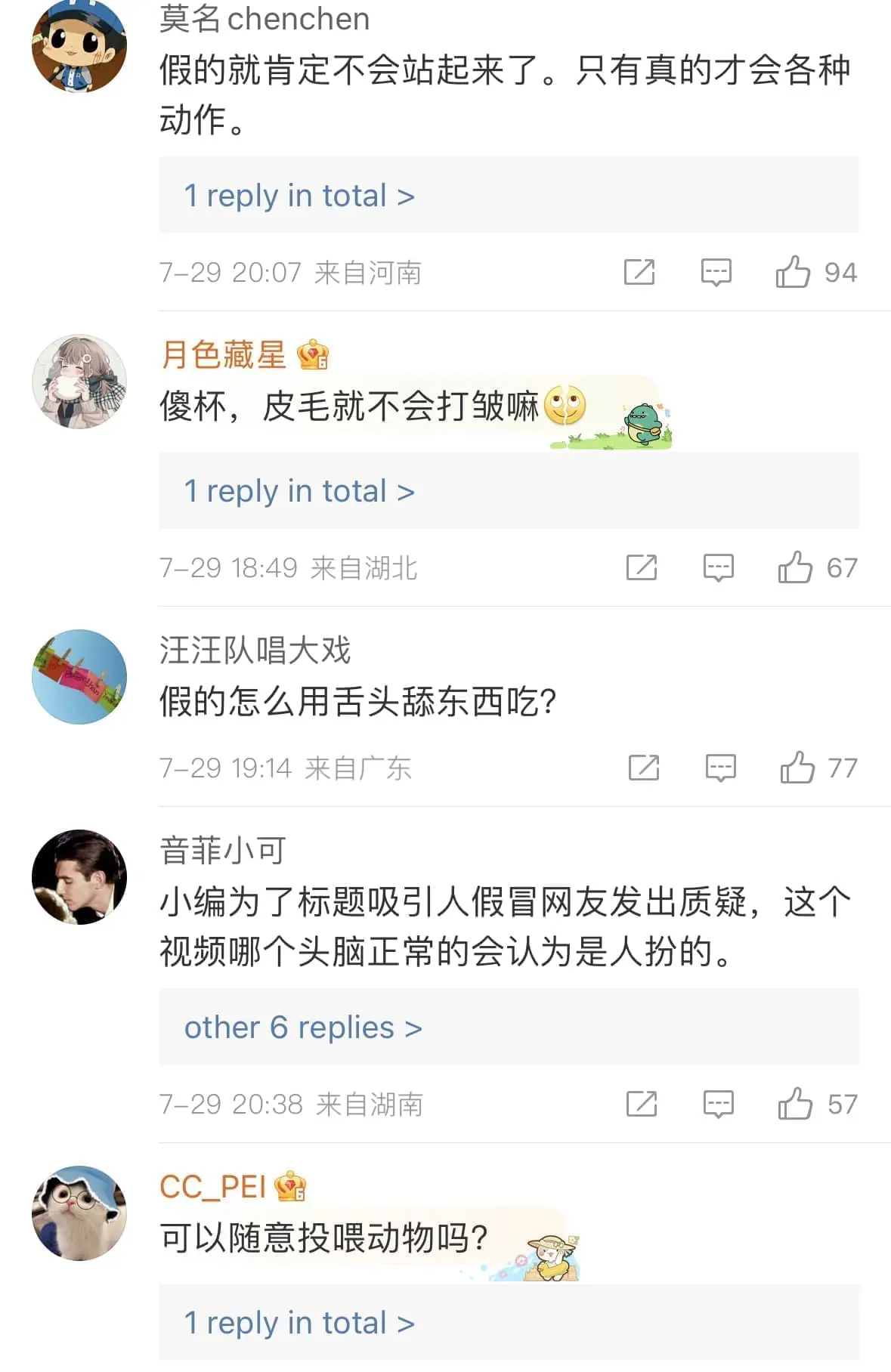Like 莫名chenchen's comment
The image size is (891, 1372).
(793, 272)
